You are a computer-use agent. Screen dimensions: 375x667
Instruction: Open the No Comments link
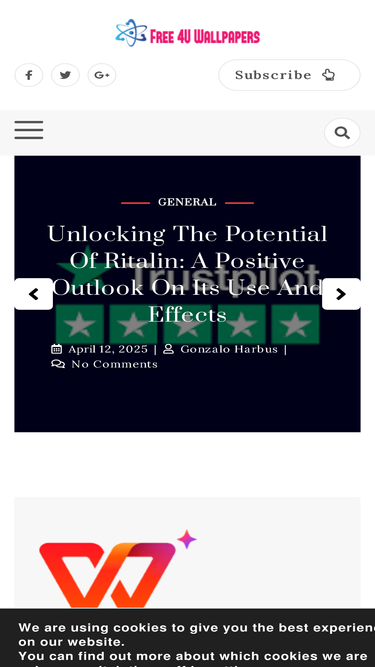[114, 364]
